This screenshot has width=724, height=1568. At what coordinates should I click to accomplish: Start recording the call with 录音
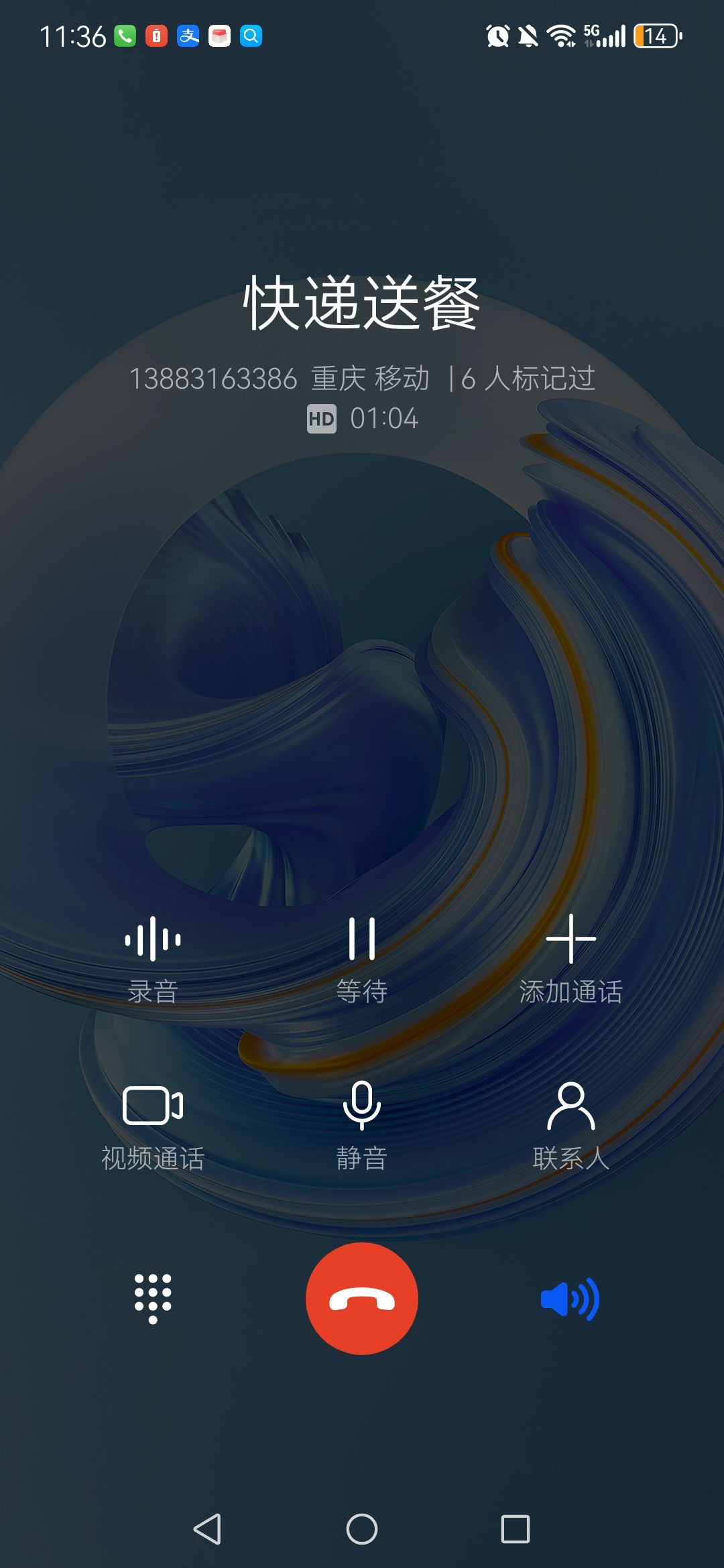pyautogui.click(x=153, y=960)
